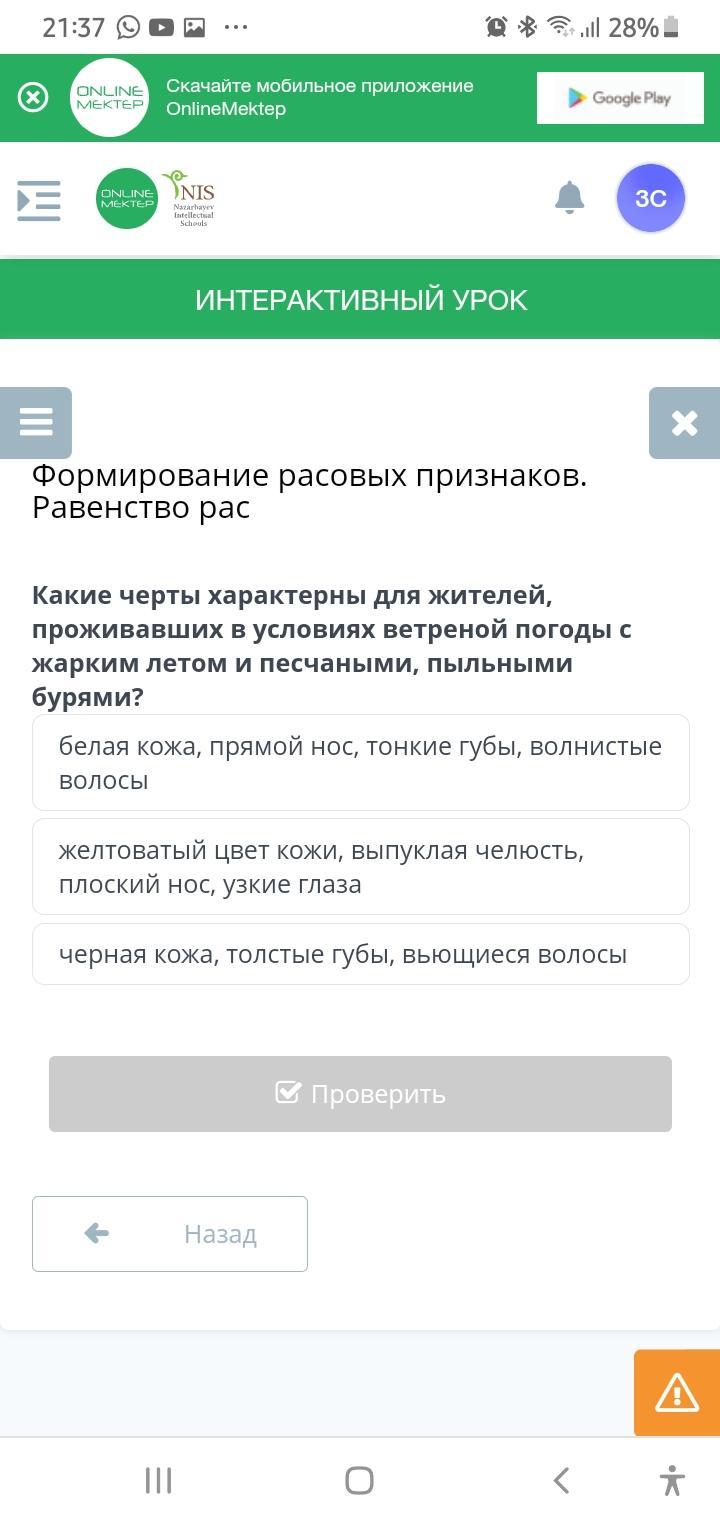This screenshot has width=720, height=1520.
Task: Open the orange warning report button
Action: tap(676, 1392)
